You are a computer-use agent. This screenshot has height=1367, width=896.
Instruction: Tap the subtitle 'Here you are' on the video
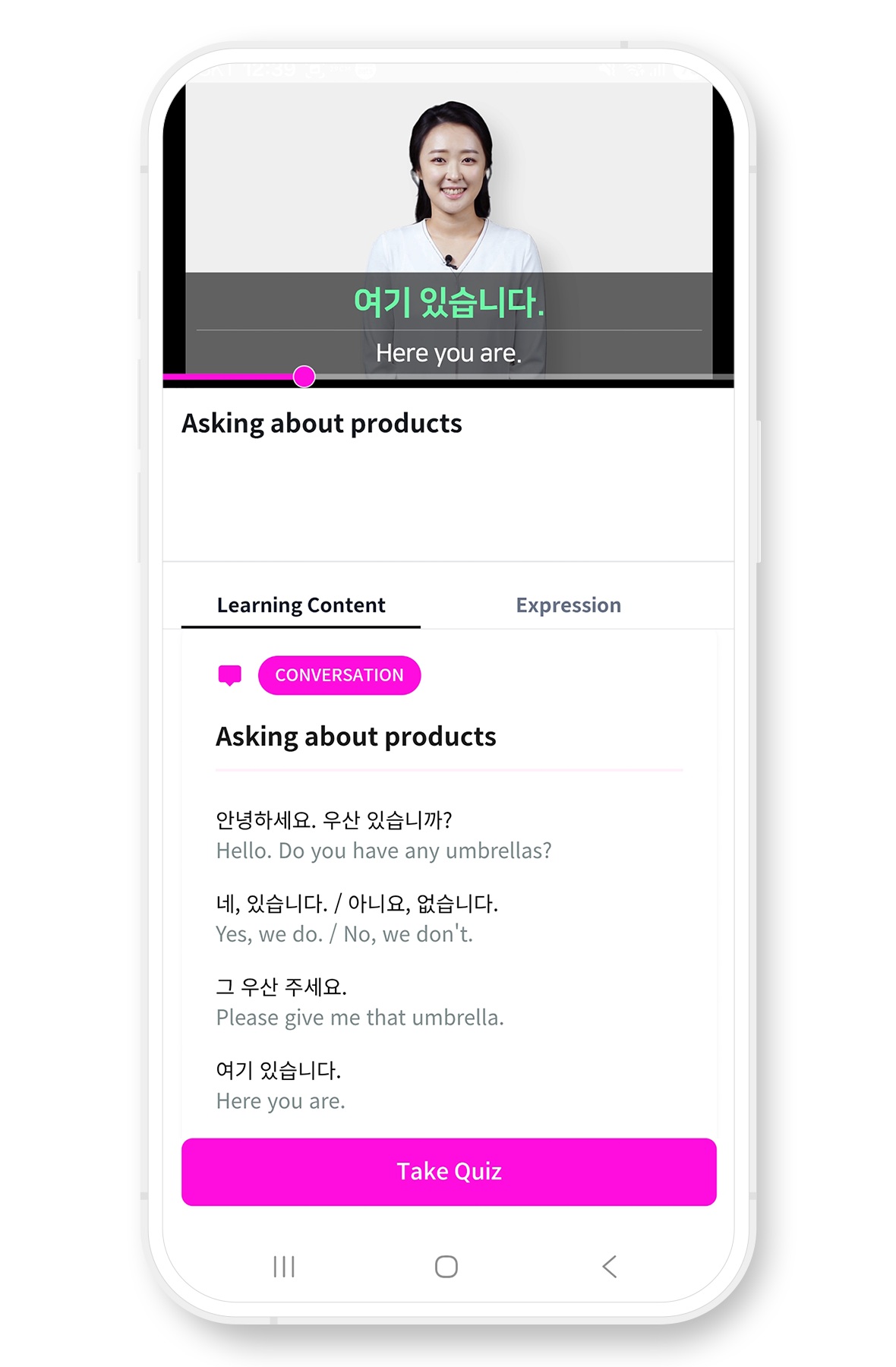pyautogui.click(x=448, y=352)
